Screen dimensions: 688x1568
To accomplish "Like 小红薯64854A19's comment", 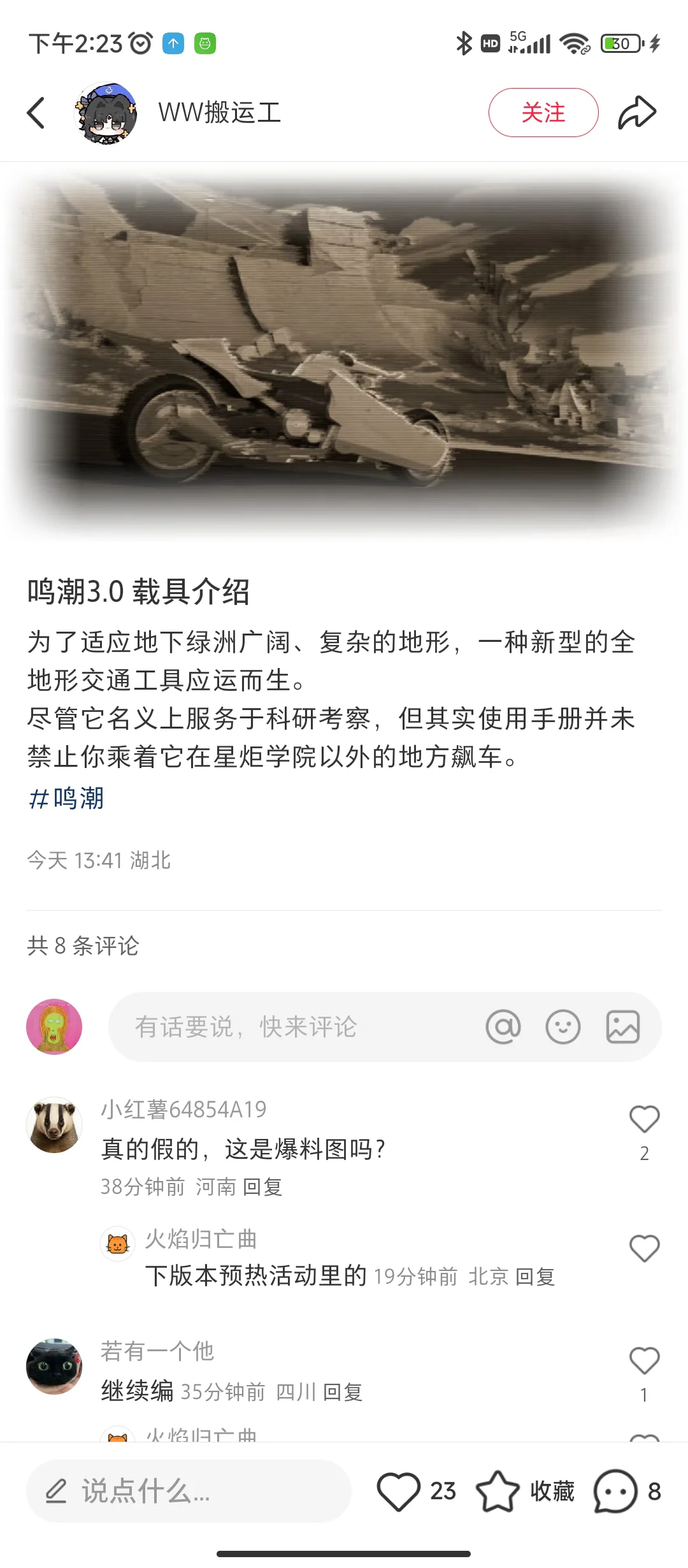I will tap(644, 1119).
